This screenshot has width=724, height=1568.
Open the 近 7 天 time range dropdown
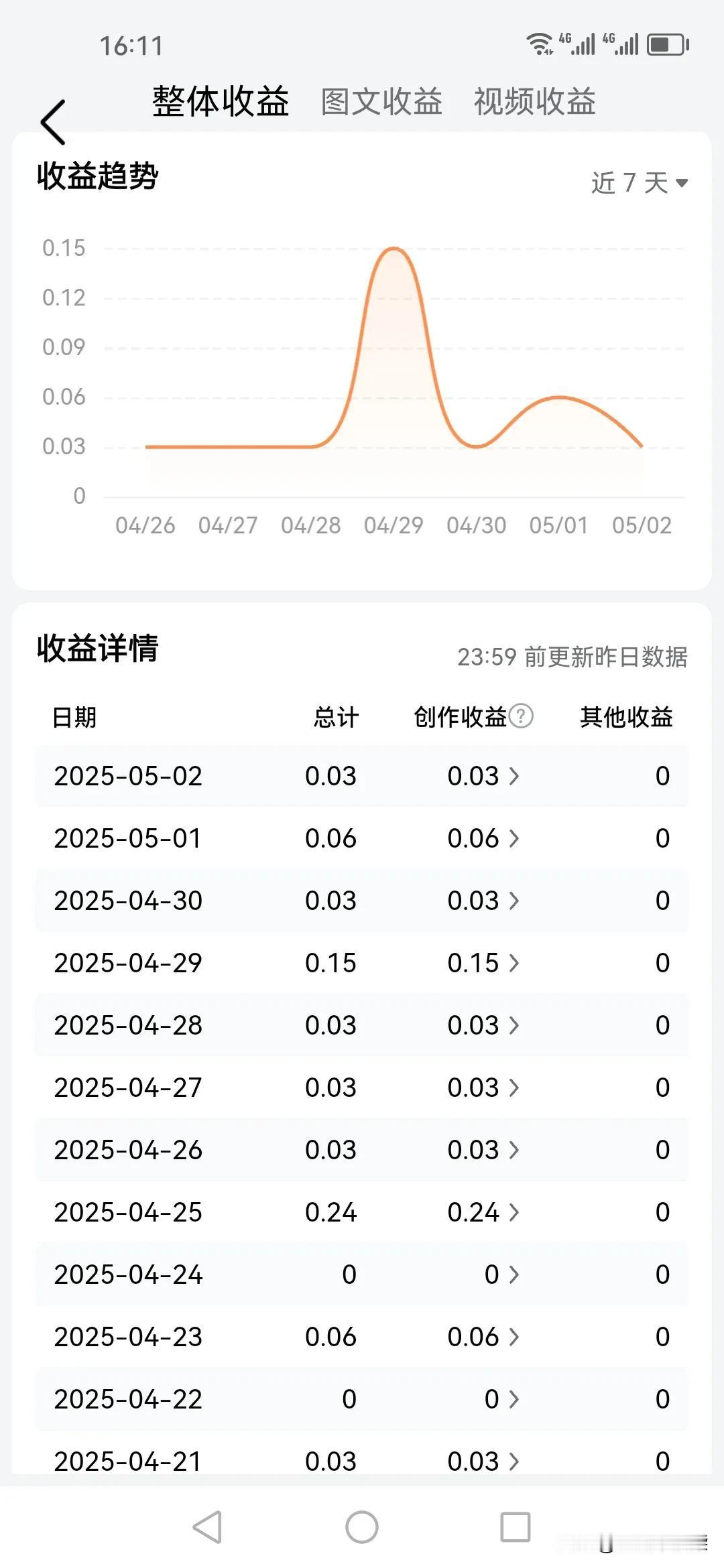pyautogui.click(x=640, y=182)
